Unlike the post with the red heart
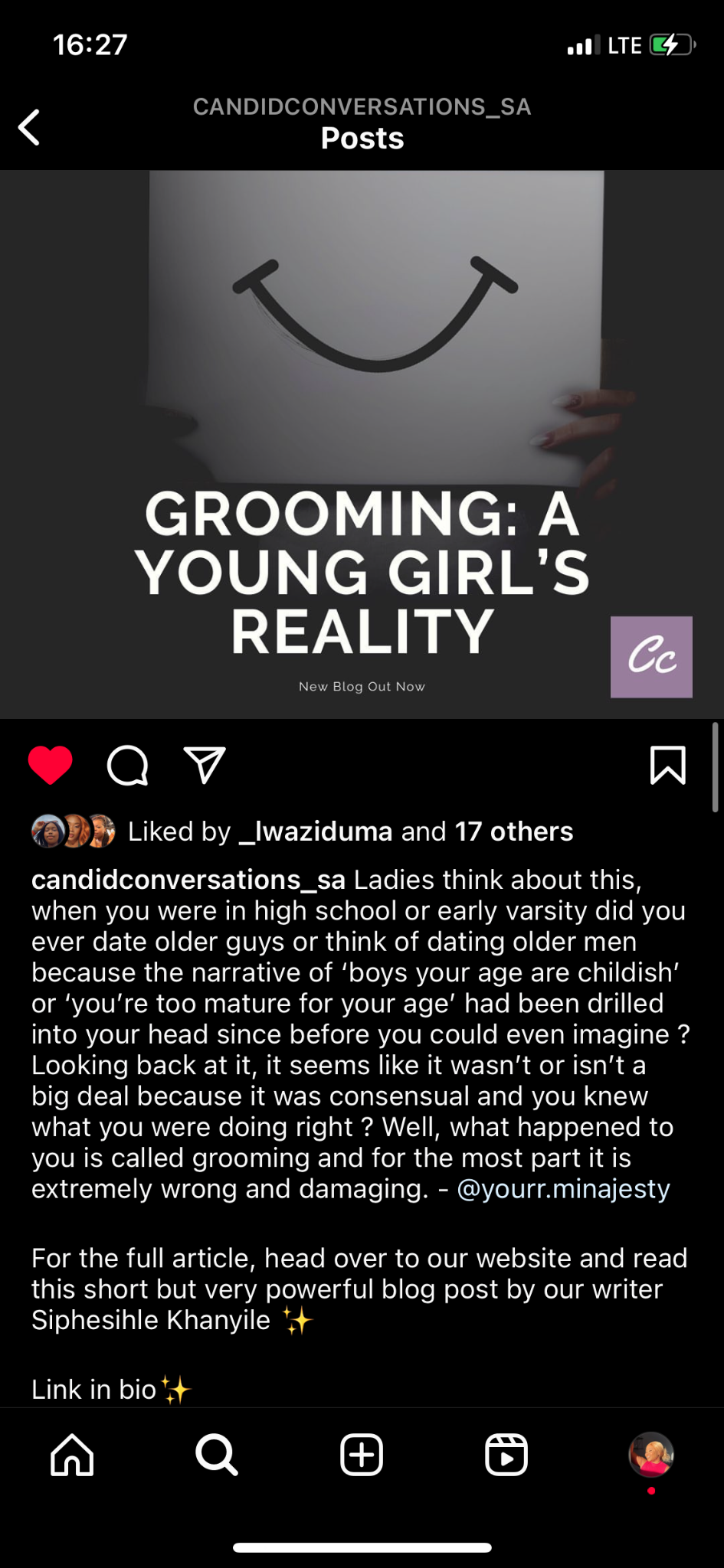Image resolution: width=724 pixels, height=1568 pixels. pyautogui.click(x=51, y=765)
